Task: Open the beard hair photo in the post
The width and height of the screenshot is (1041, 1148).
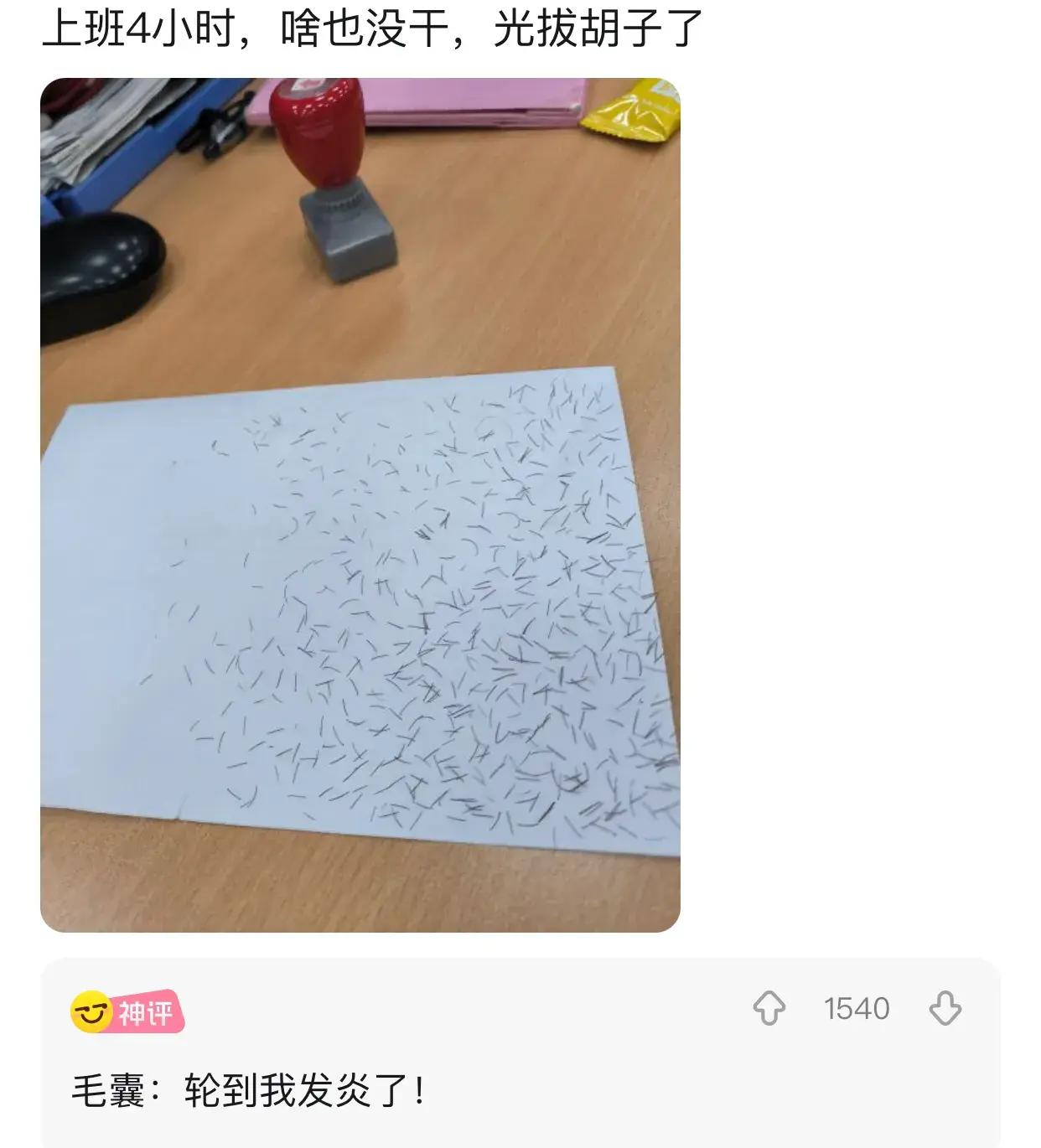Action: (x=360, y=504)
